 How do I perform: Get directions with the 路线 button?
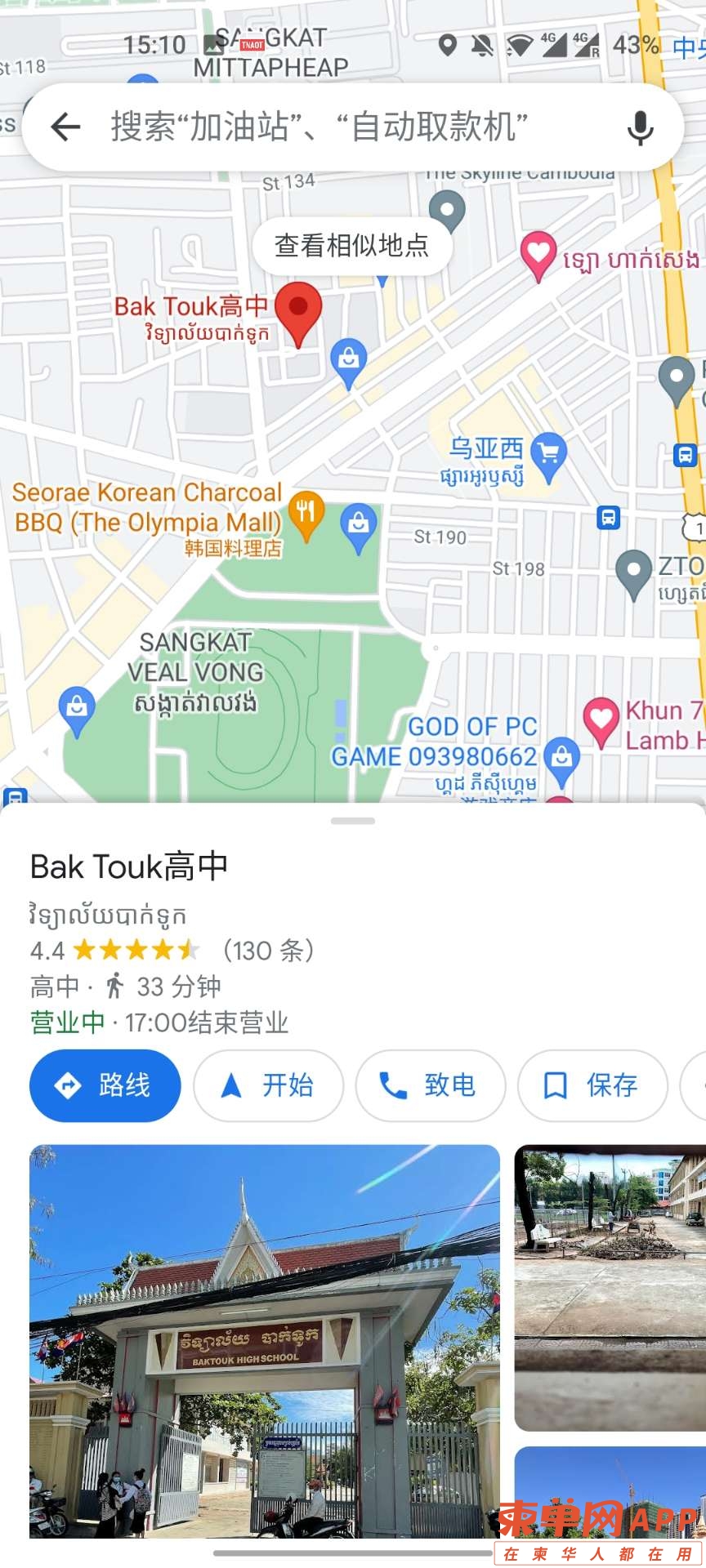(x=105, y=1085)
